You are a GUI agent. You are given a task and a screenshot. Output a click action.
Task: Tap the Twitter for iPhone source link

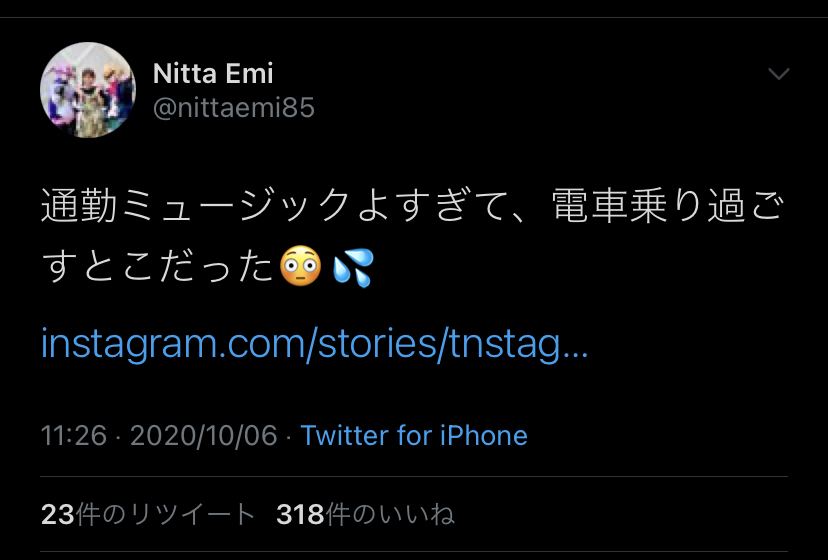click(x=413, y=436)
